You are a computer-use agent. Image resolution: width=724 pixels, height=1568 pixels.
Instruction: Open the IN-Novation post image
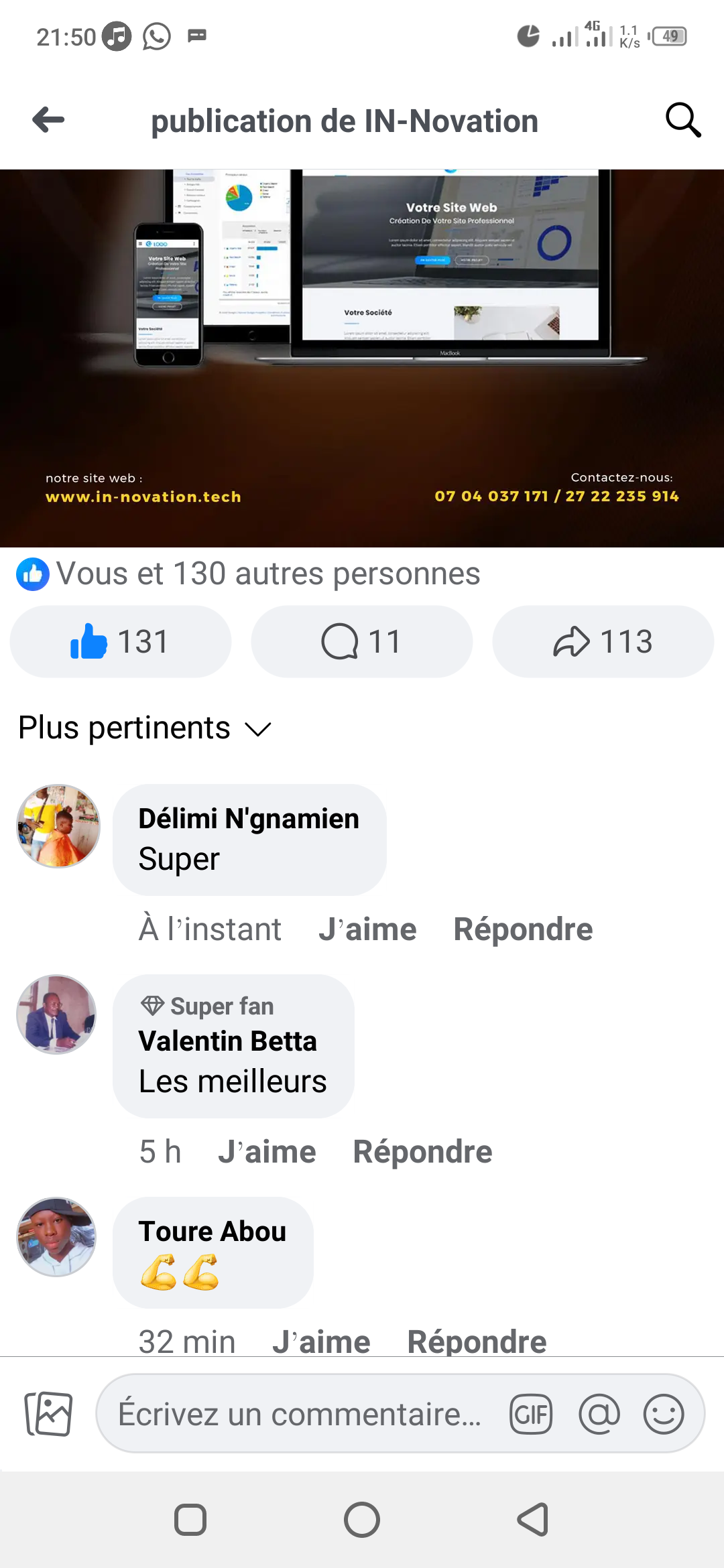362,358
